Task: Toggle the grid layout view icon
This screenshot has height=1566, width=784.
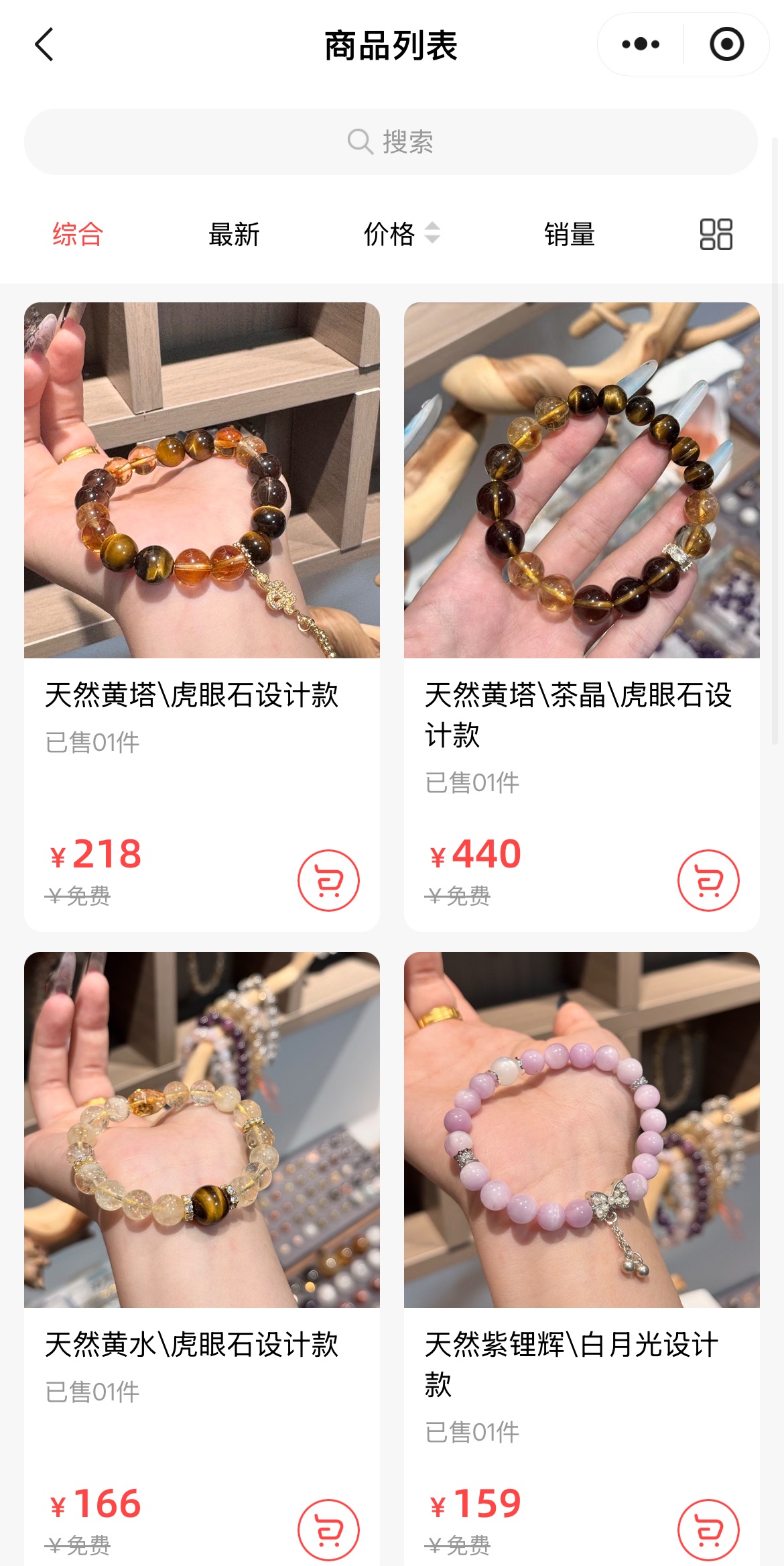Action: pyautogui.click(x=716, y=235)
